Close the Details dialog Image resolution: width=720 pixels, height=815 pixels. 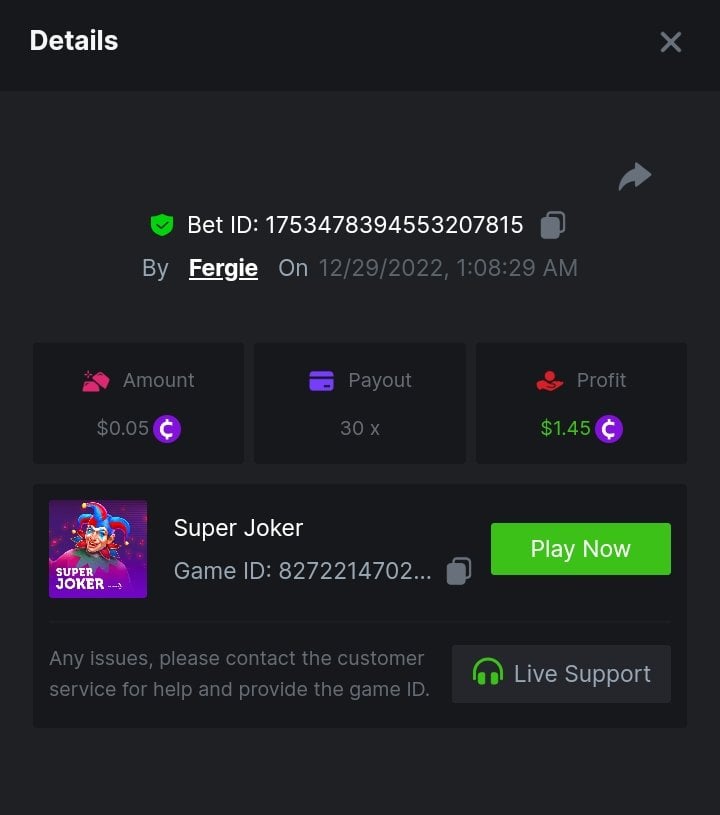coord(670,42)
